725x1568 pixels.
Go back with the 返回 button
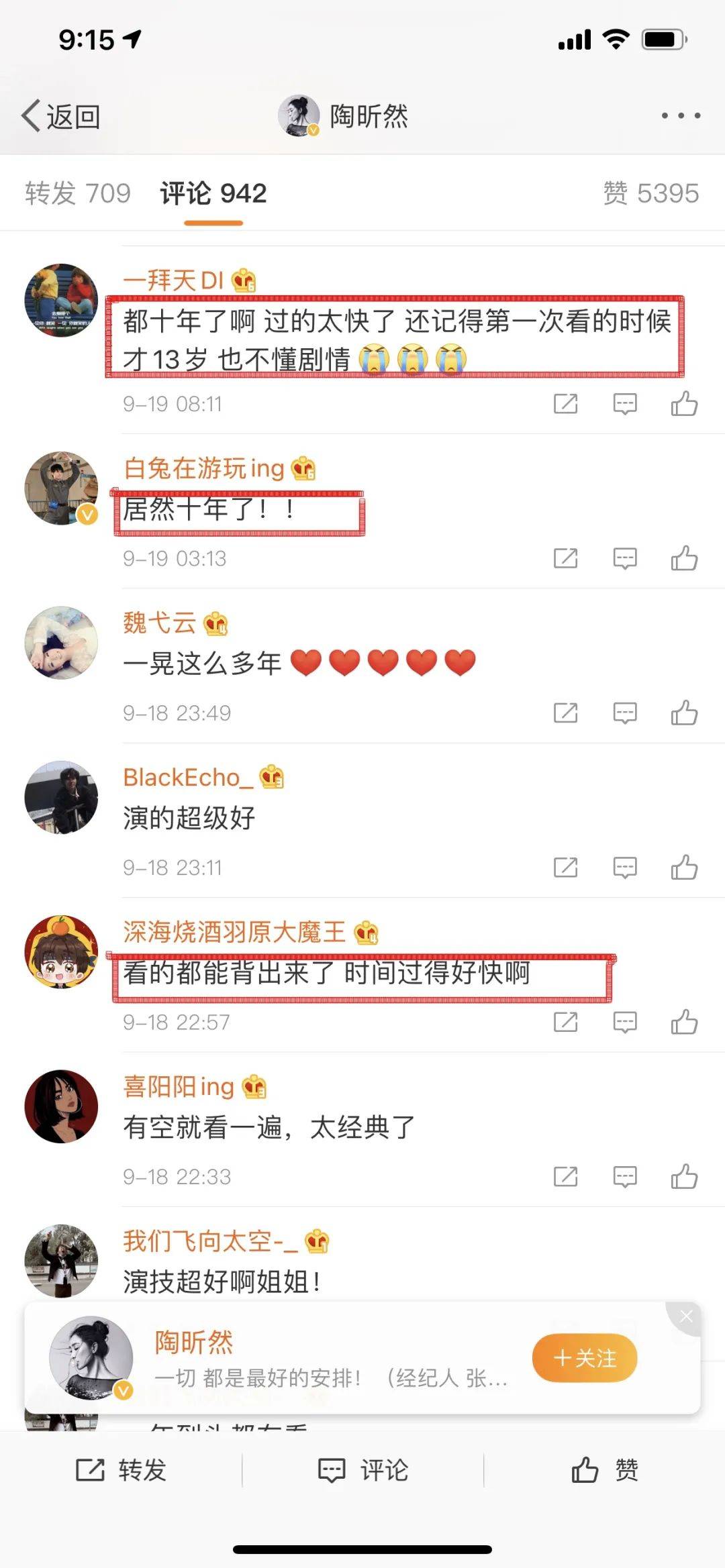pos(62,117)
